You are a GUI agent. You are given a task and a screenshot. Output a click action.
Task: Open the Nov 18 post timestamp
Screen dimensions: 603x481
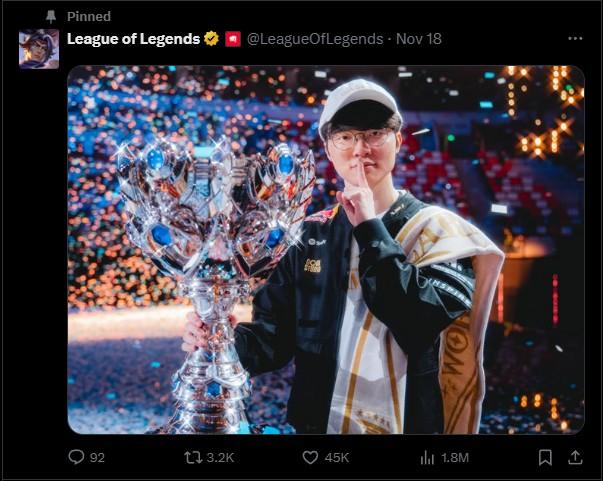point(418,38)
